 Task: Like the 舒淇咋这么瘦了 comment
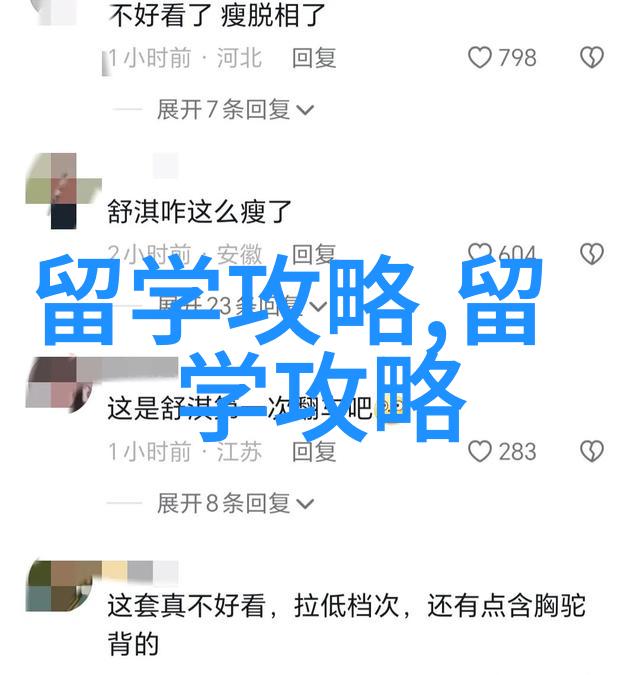click(481, 254)
